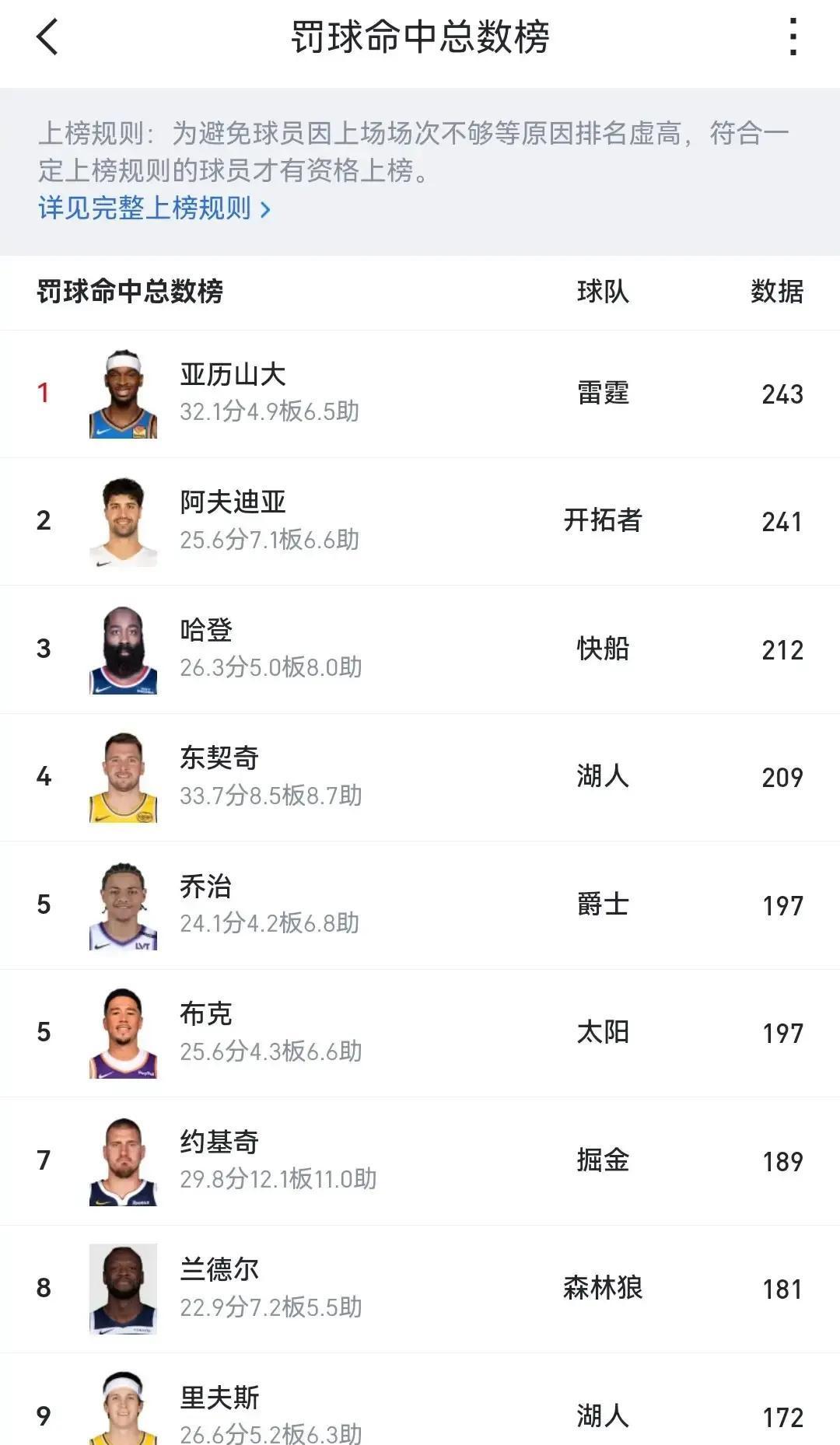
Task: Expand the chevron beside 详见完整上榜规则
Action: click(268, 211)
